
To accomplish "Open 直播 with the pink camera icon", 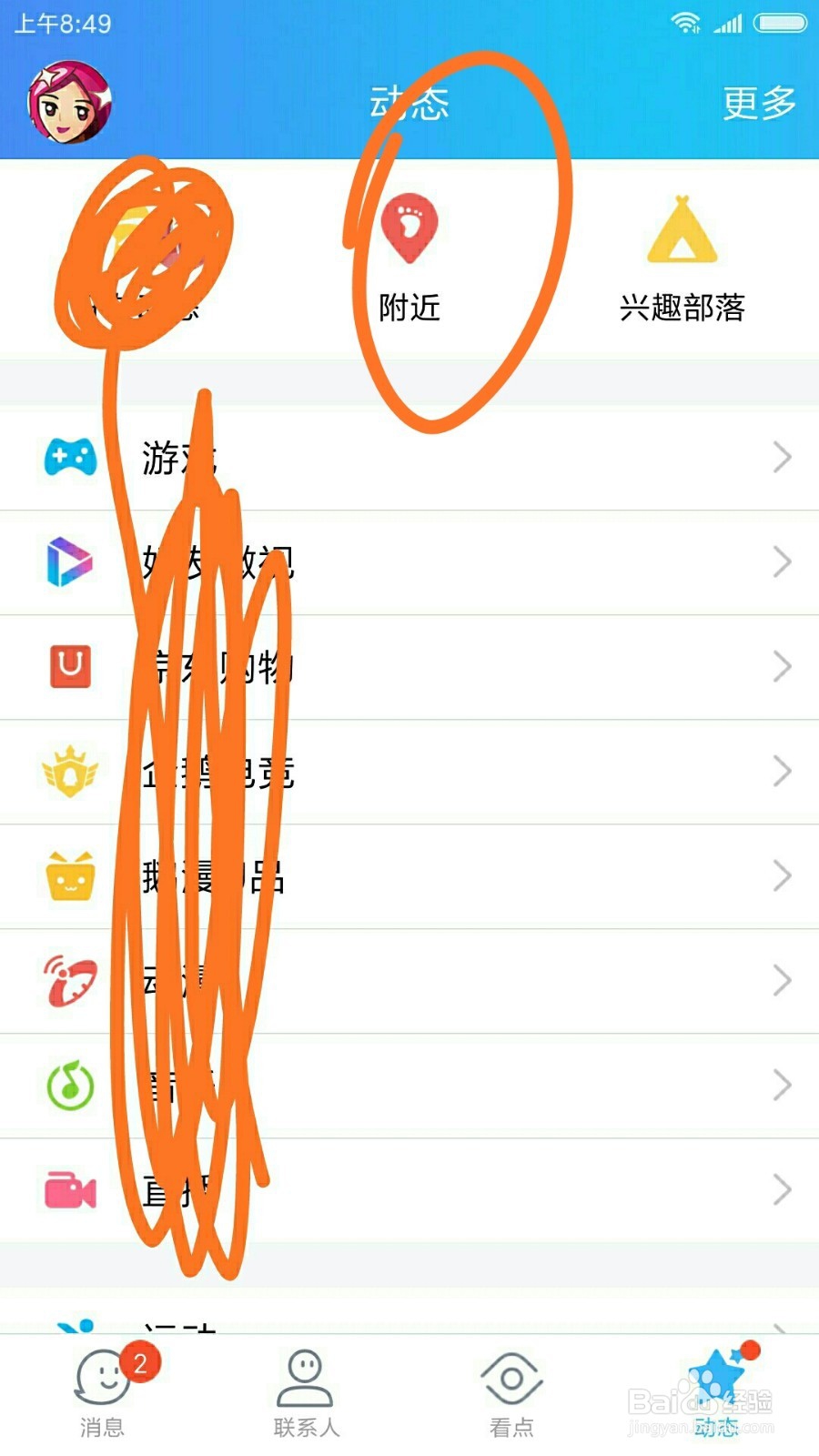I will (x=68, y=1189).
